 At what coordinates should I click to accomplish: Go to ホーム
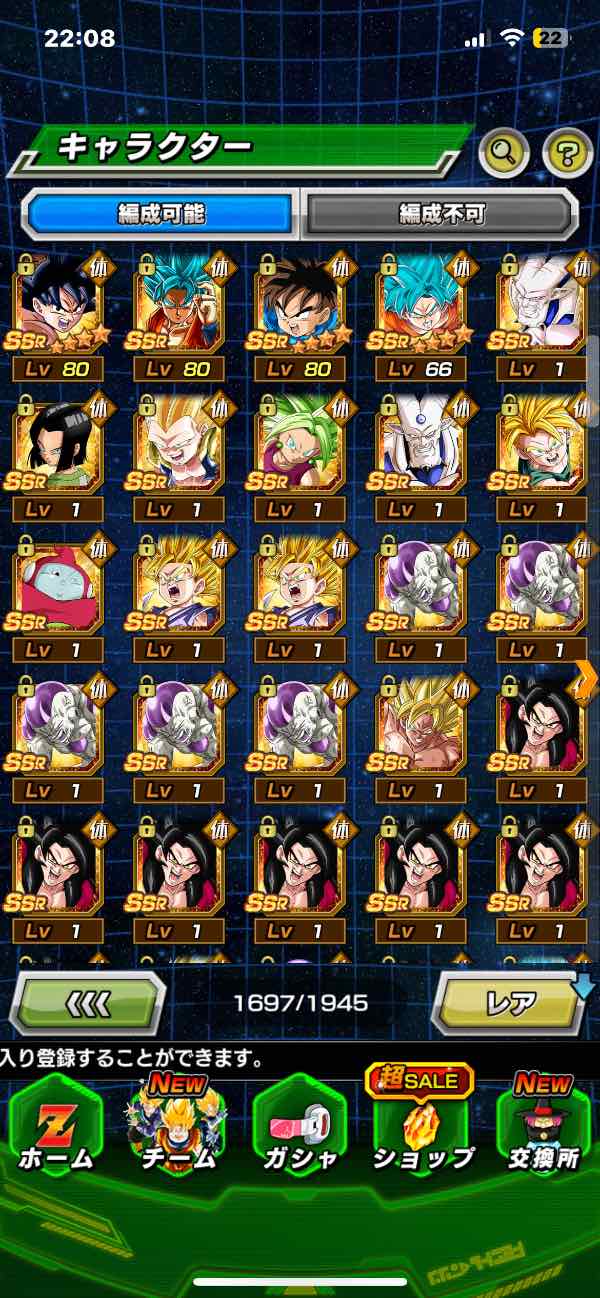tap(57, 1128)
